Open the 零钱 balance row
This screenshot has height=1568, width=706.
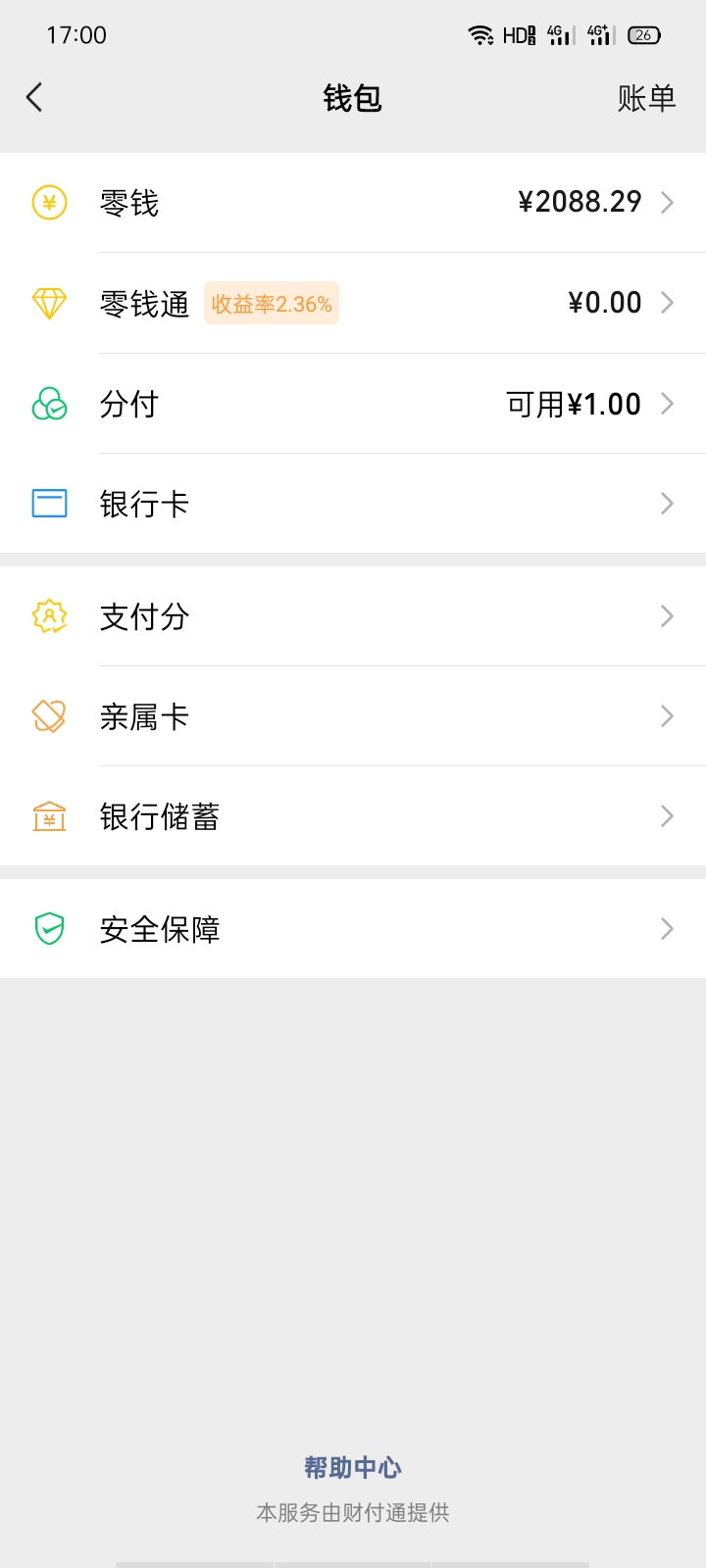click(x=353, y=203)
